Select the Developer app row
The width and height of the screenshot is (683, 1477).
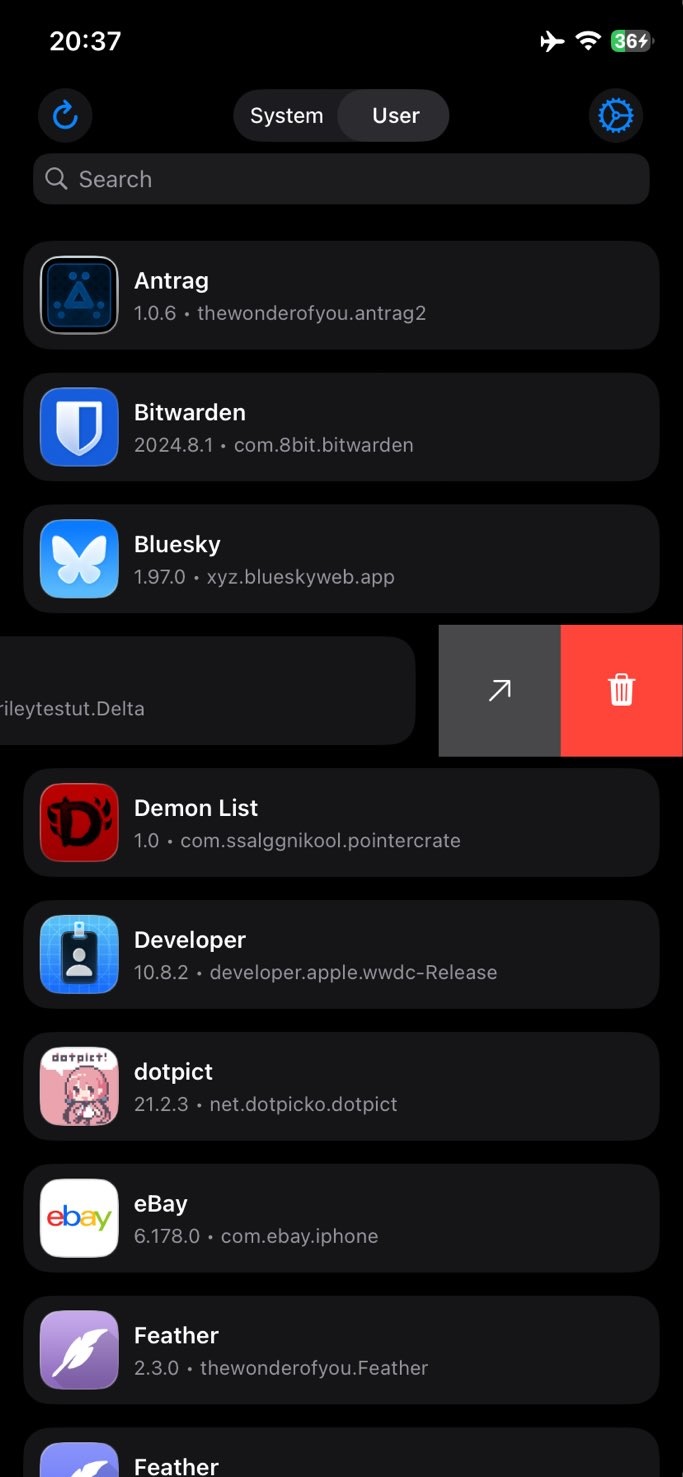[x=341, y=955]
